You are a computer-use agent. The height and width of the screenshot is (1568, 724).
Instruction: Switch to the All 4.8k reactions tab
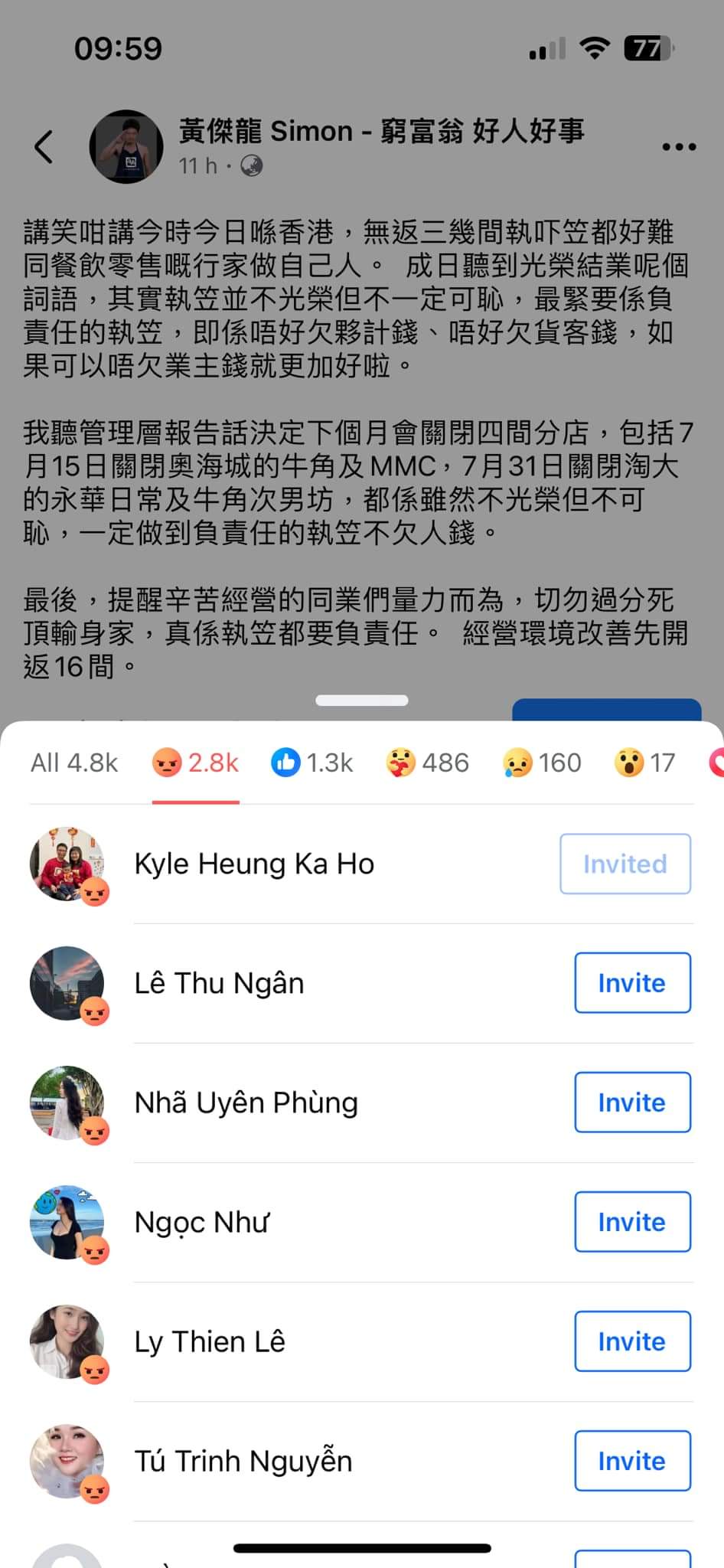tap(74, 763)
